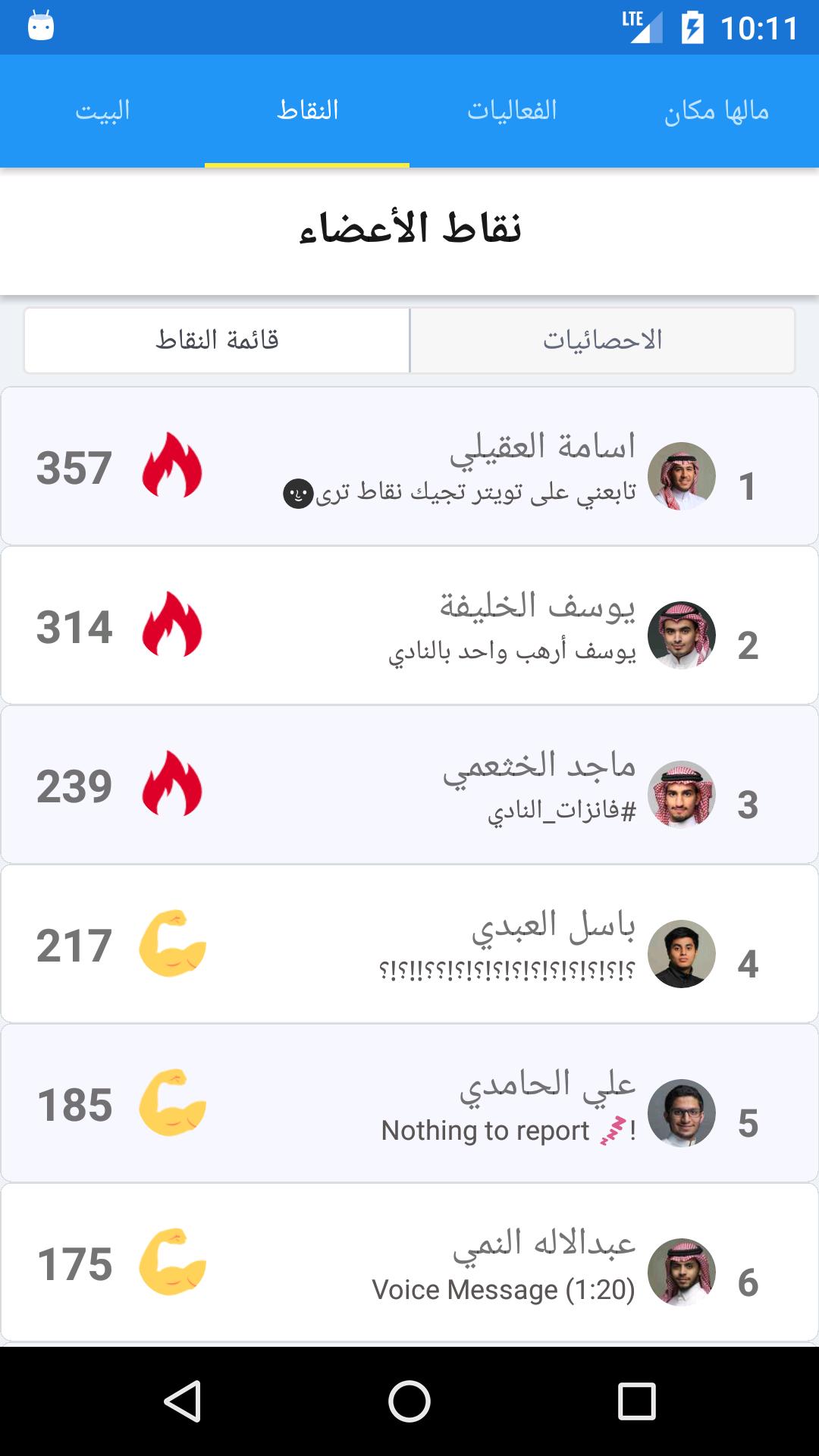Go to the home screen
Image resolution: width=819 pixels, height=1456 pixels.
click(409, 1401)
